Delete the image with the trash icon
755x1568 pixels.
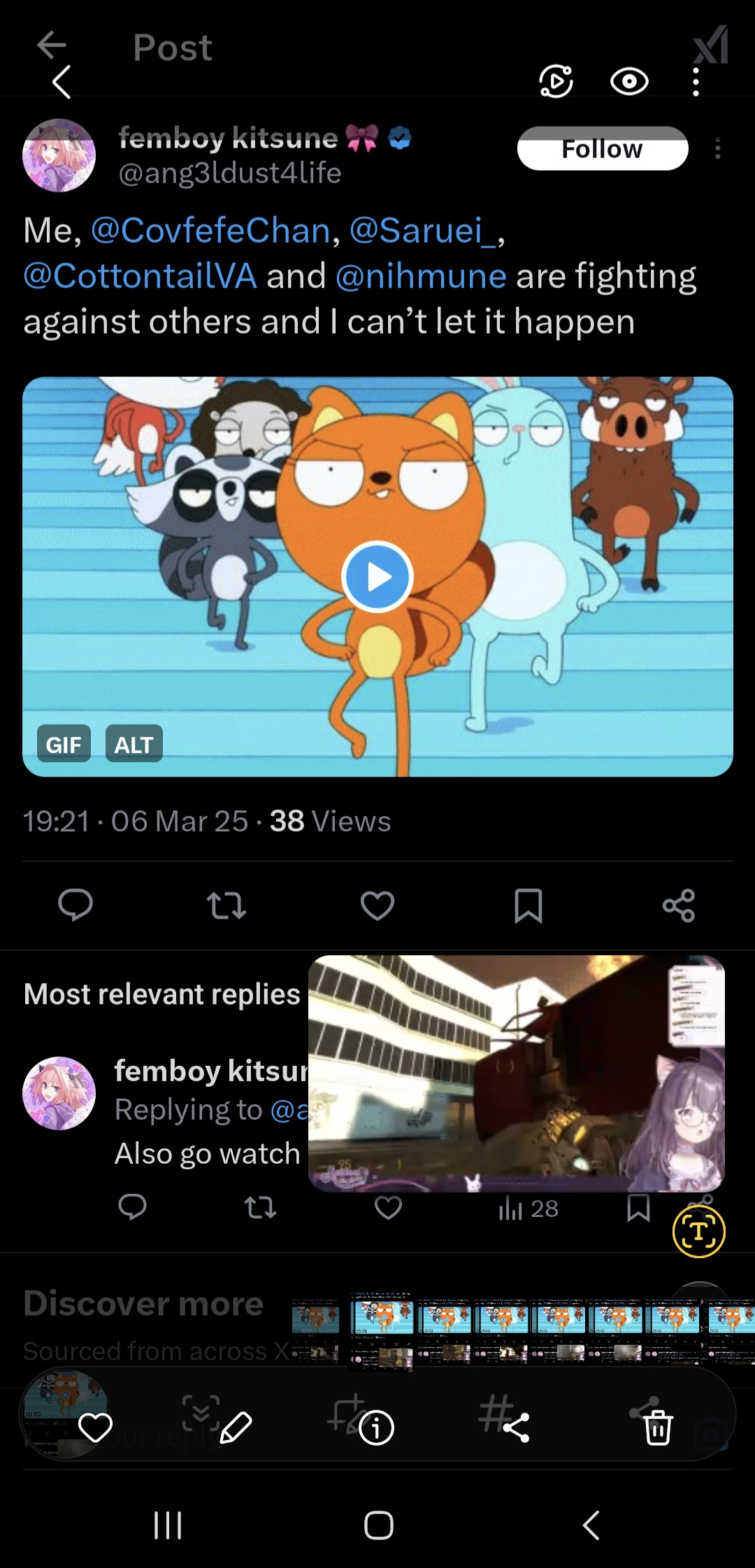[x=657, y=1427]
